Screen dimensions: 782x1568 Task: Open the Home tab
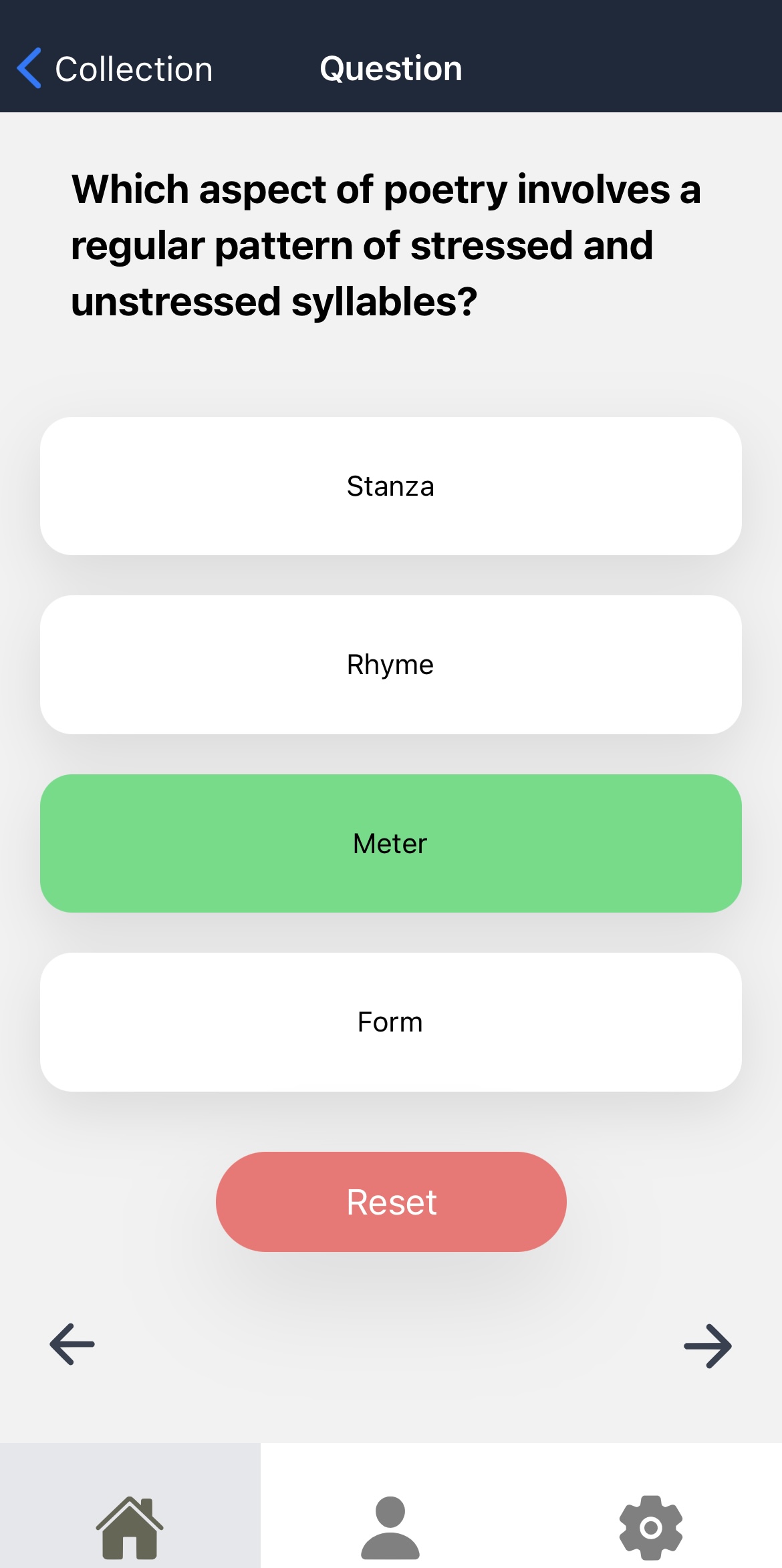pos(130,1527)
